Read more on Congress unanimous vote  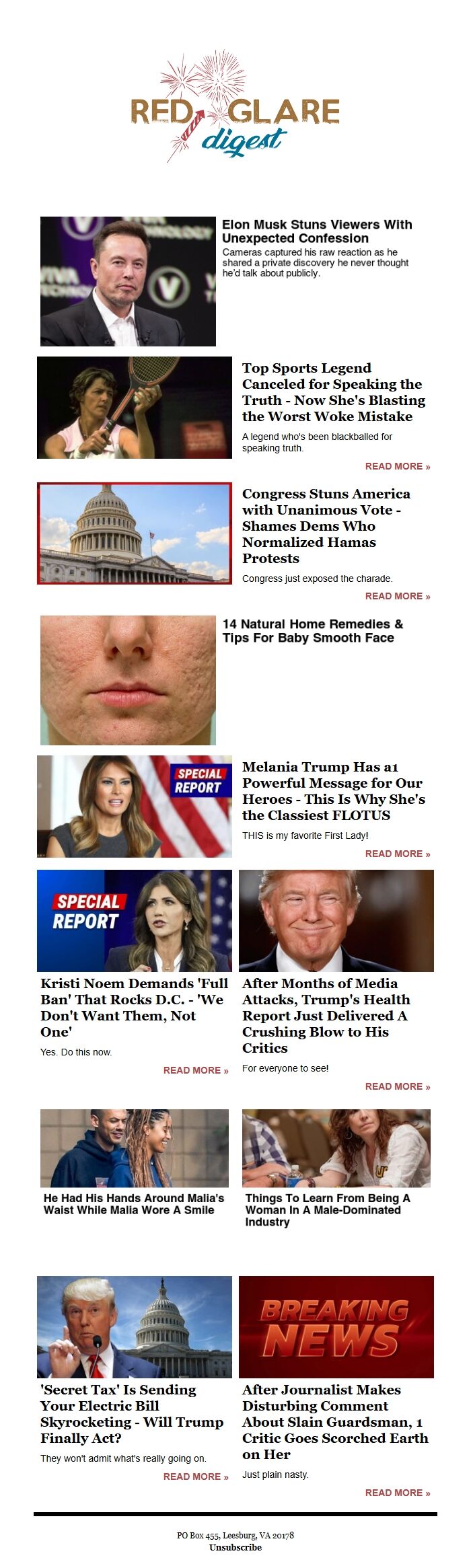(397, 596)
